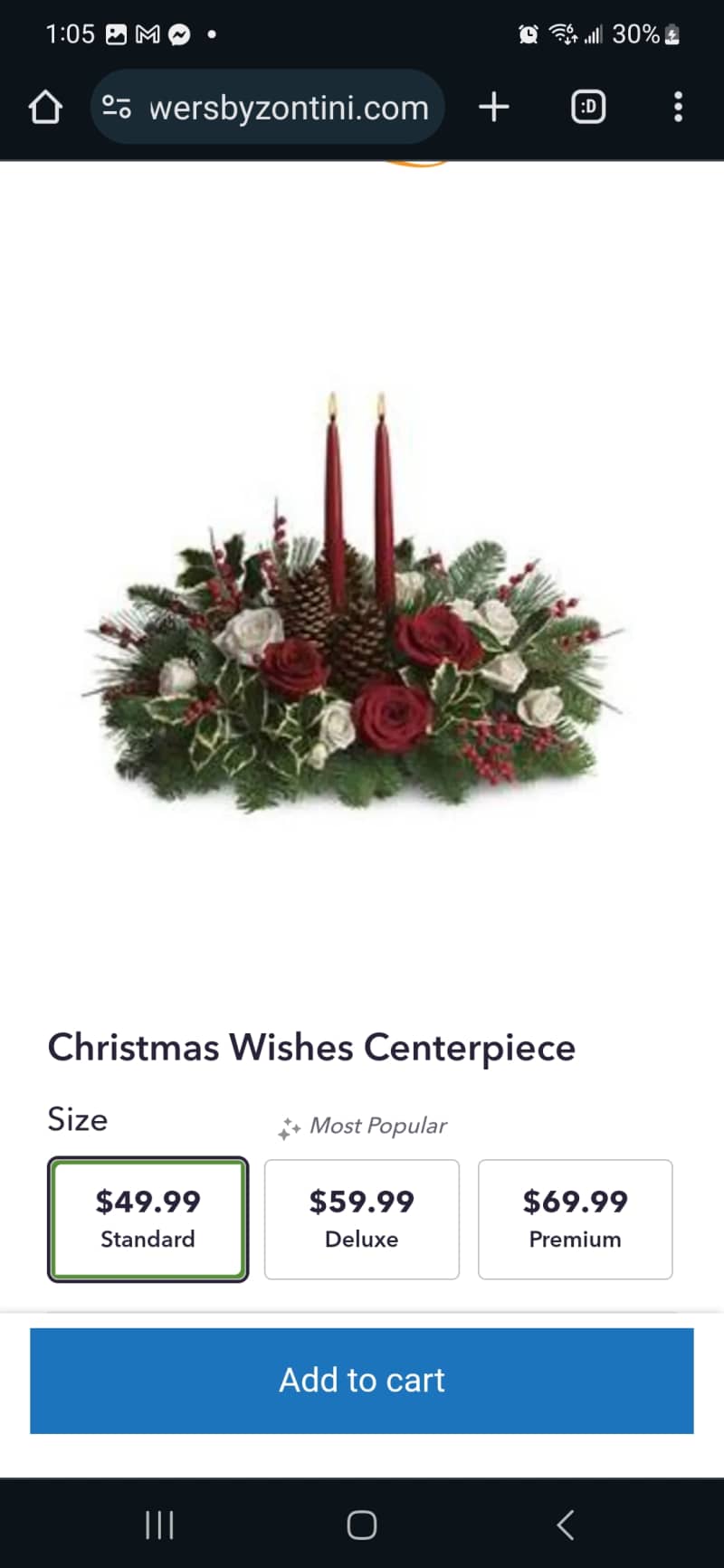Tap the wersbyzontini.com address bar

(x=288, y=108)
